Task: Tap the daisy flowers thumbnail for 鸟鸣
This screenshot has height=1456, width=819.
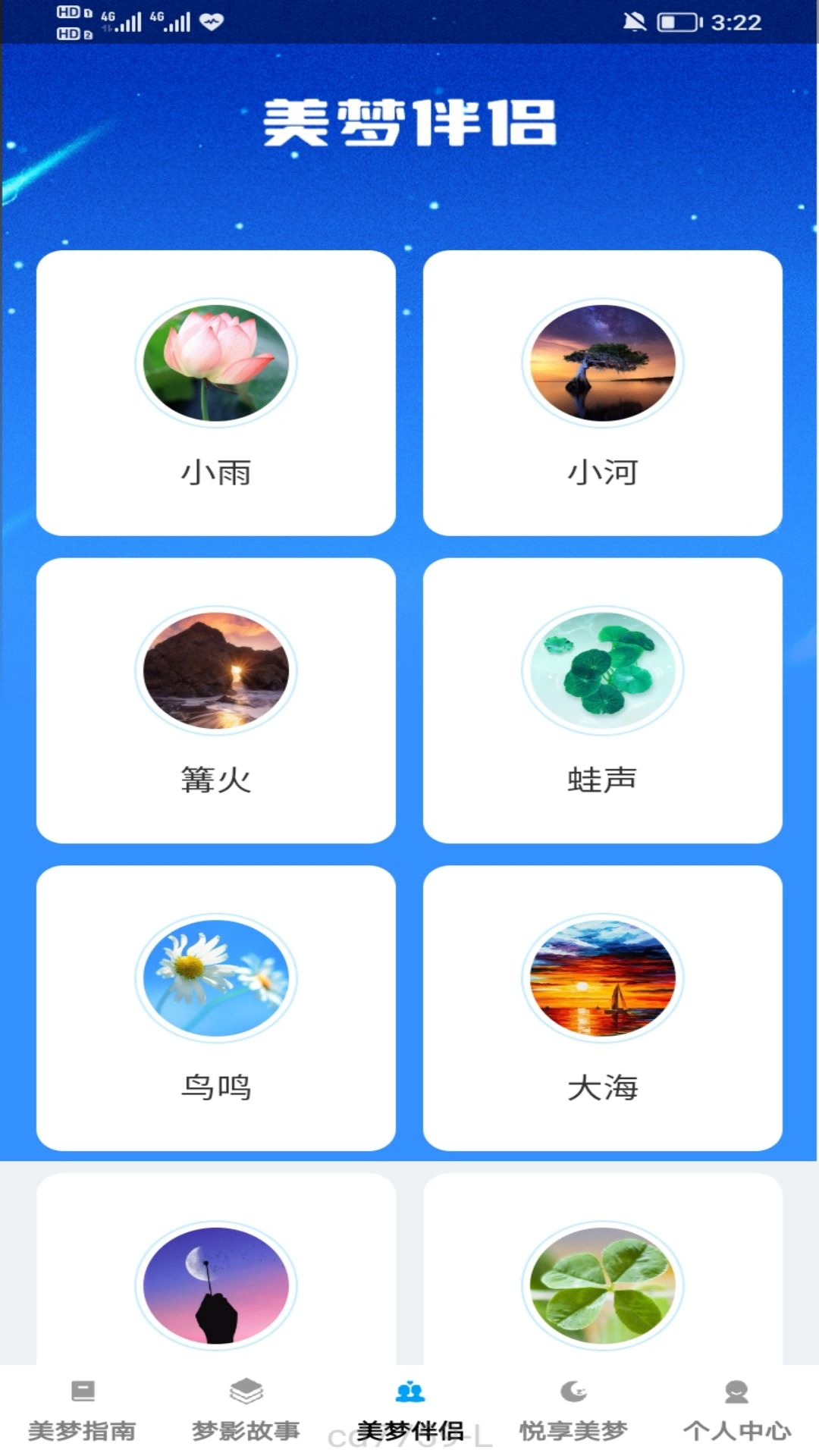Action: 218,978
